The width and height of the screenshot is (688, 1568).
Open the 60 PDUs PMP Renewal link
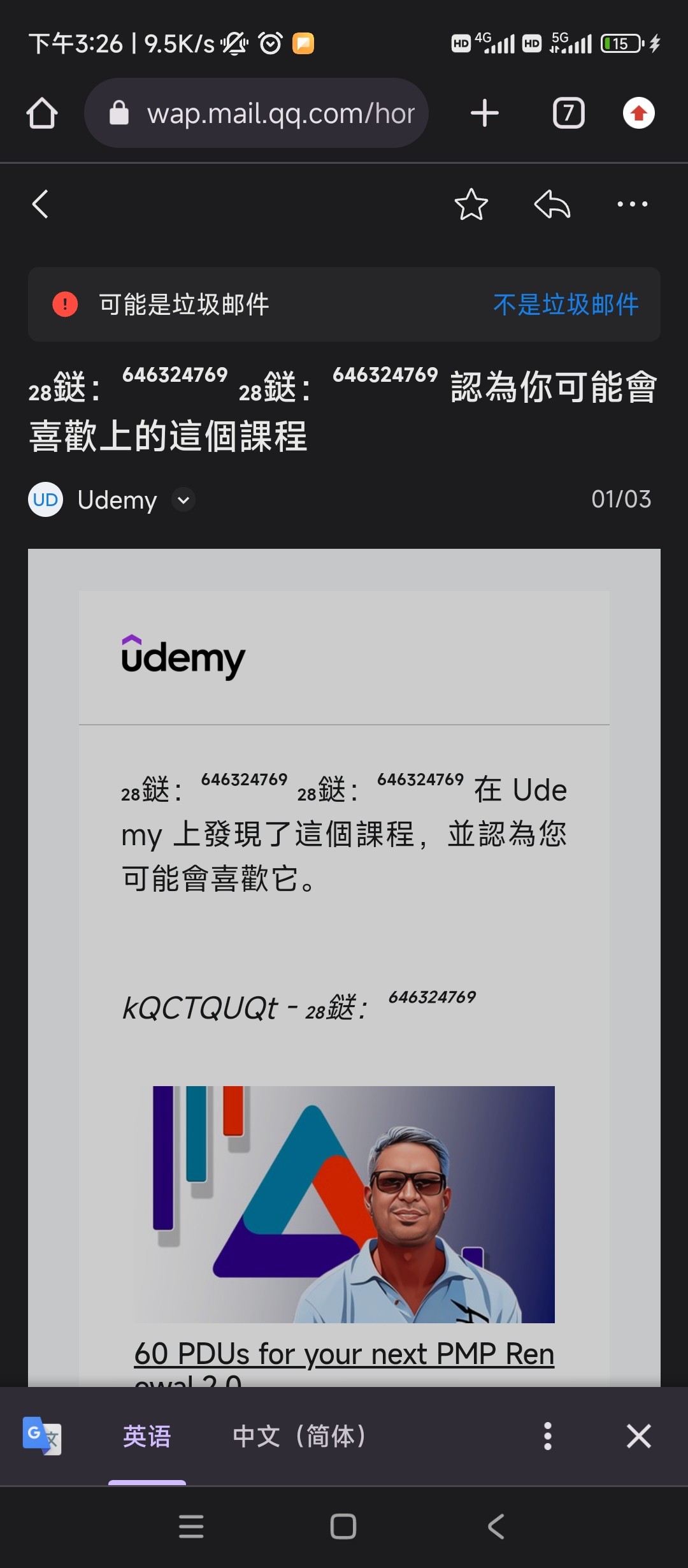pos(343,1354)
